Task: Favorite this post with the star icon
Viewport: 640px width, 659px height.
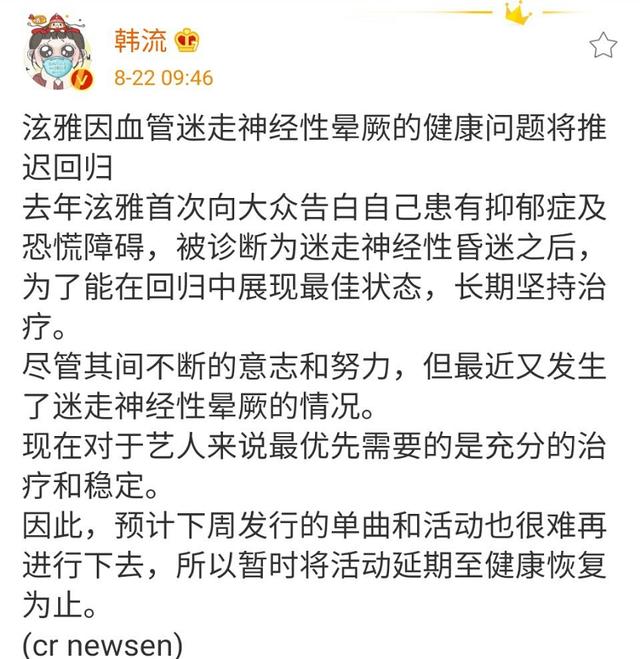Action: [603, 45]
